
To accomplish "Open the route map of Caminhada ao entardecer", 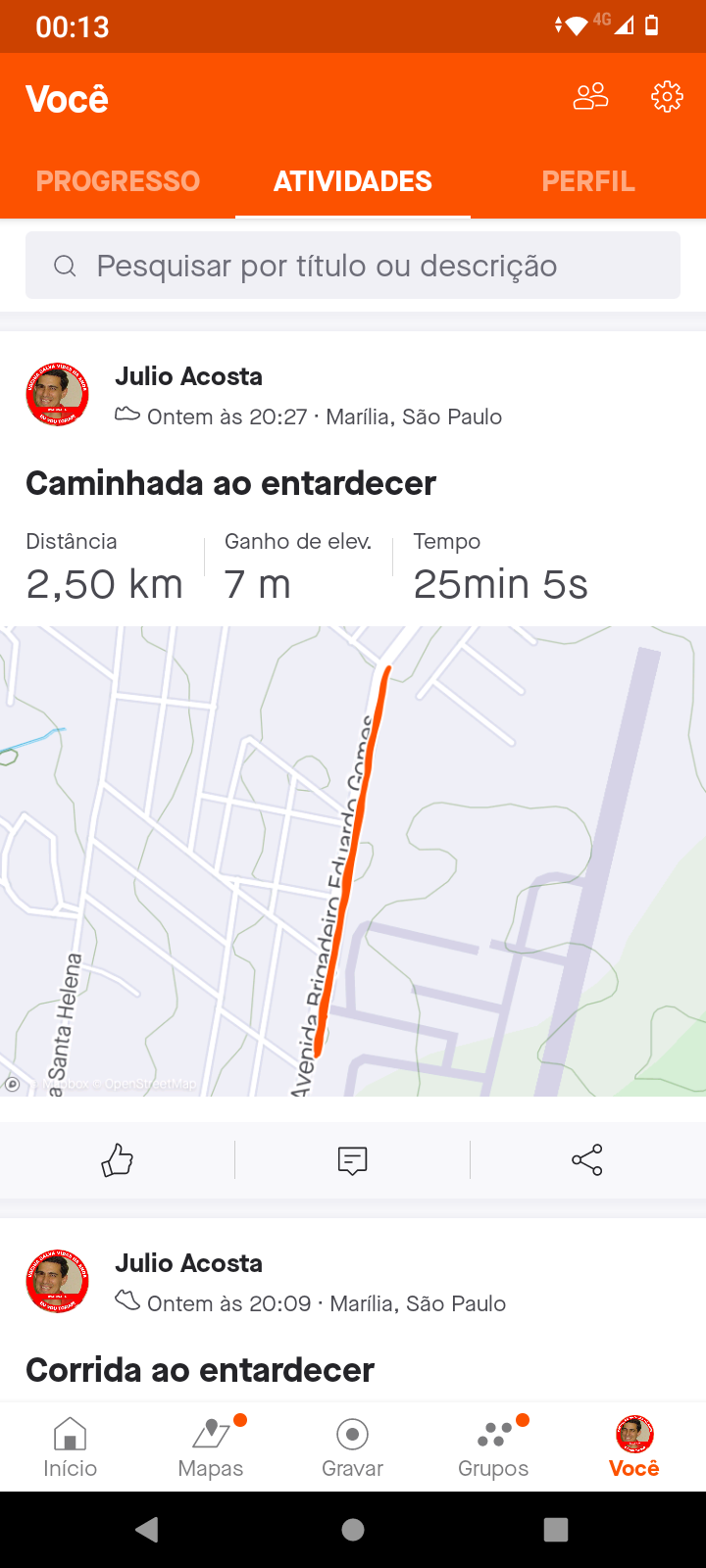I will [353, 860].
